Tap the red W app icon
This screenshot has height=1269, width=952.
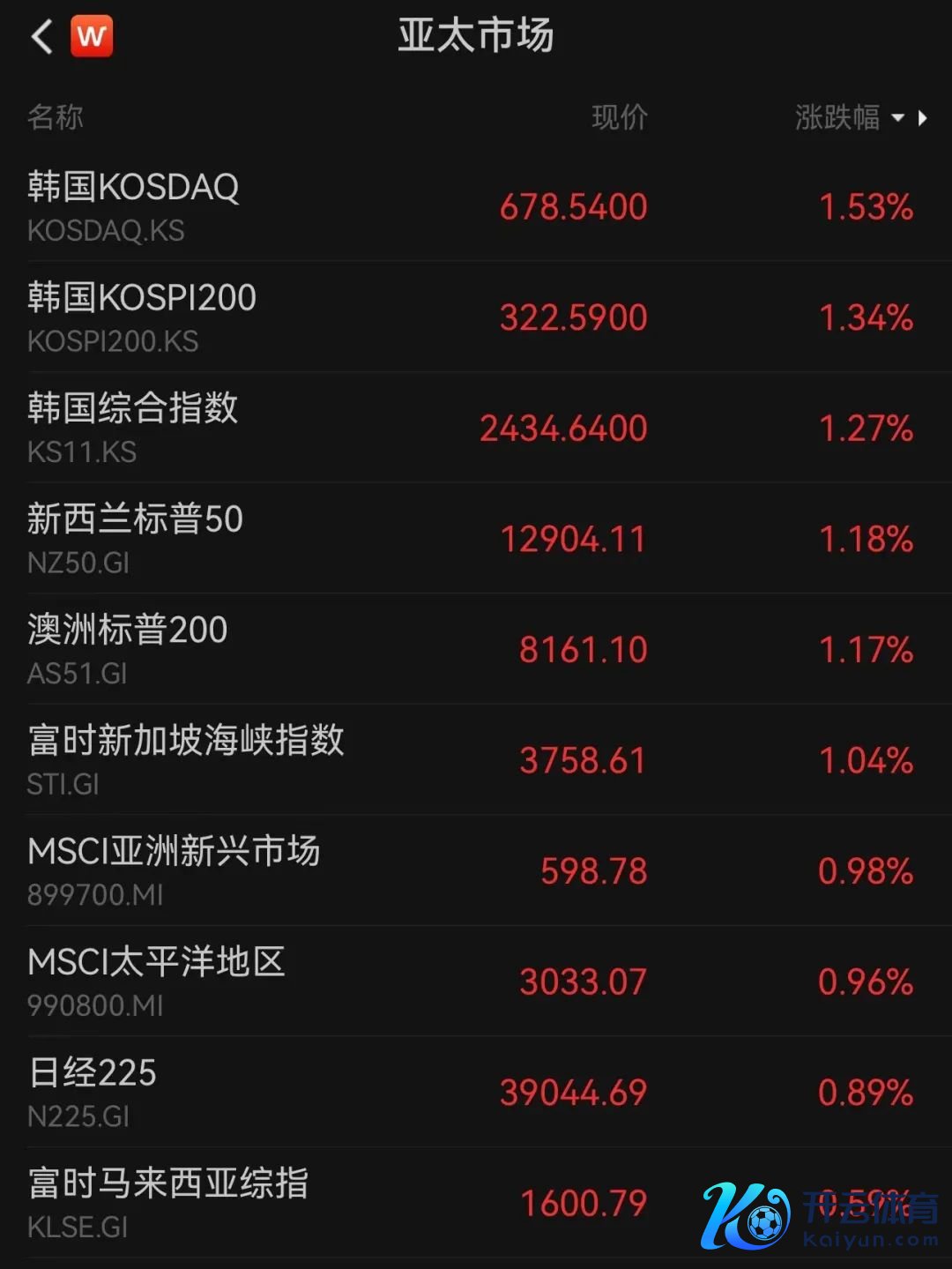[x=92, y=37]
